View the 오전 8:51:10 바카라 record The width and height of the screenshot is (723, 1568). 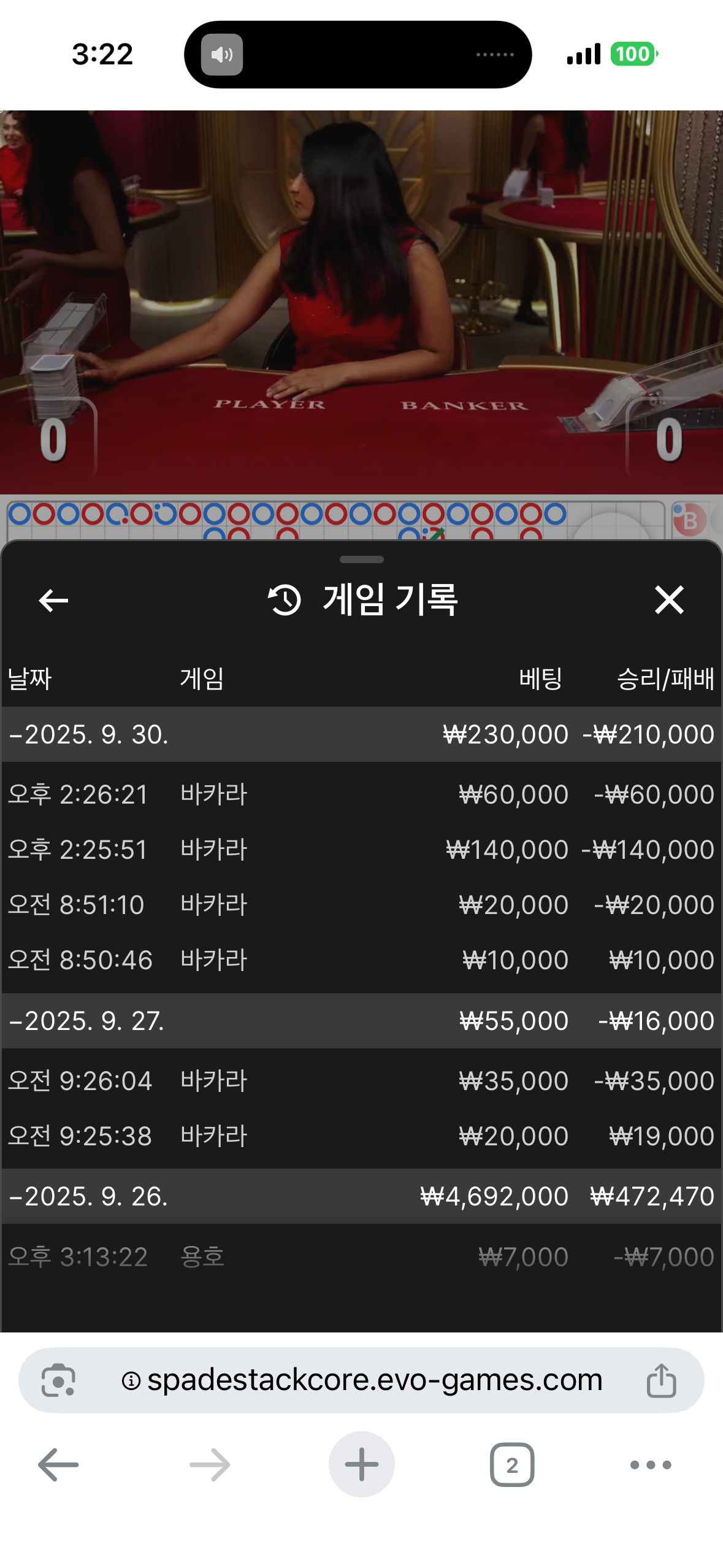361,905
